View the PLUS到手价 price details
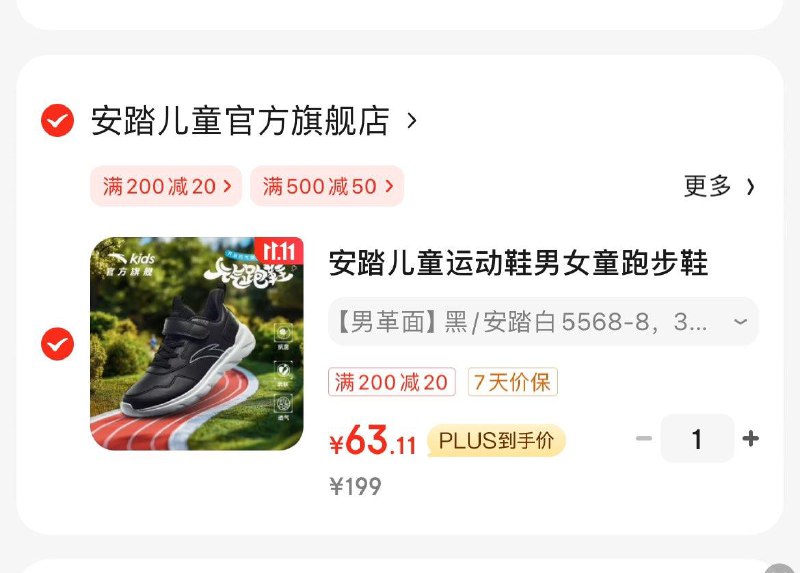The height and width of the screenshot is (573, 800). [496, 441]
